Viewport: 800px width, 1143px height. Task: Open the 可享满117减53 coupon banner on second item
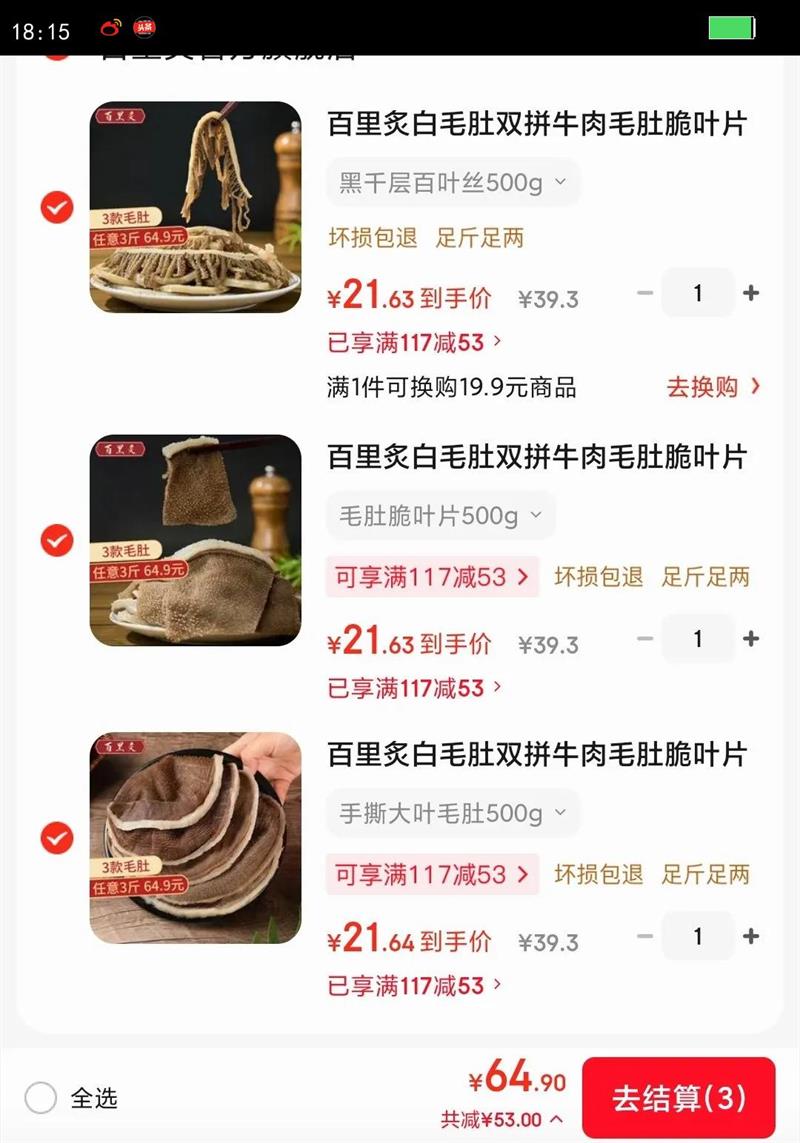(431, 578)
